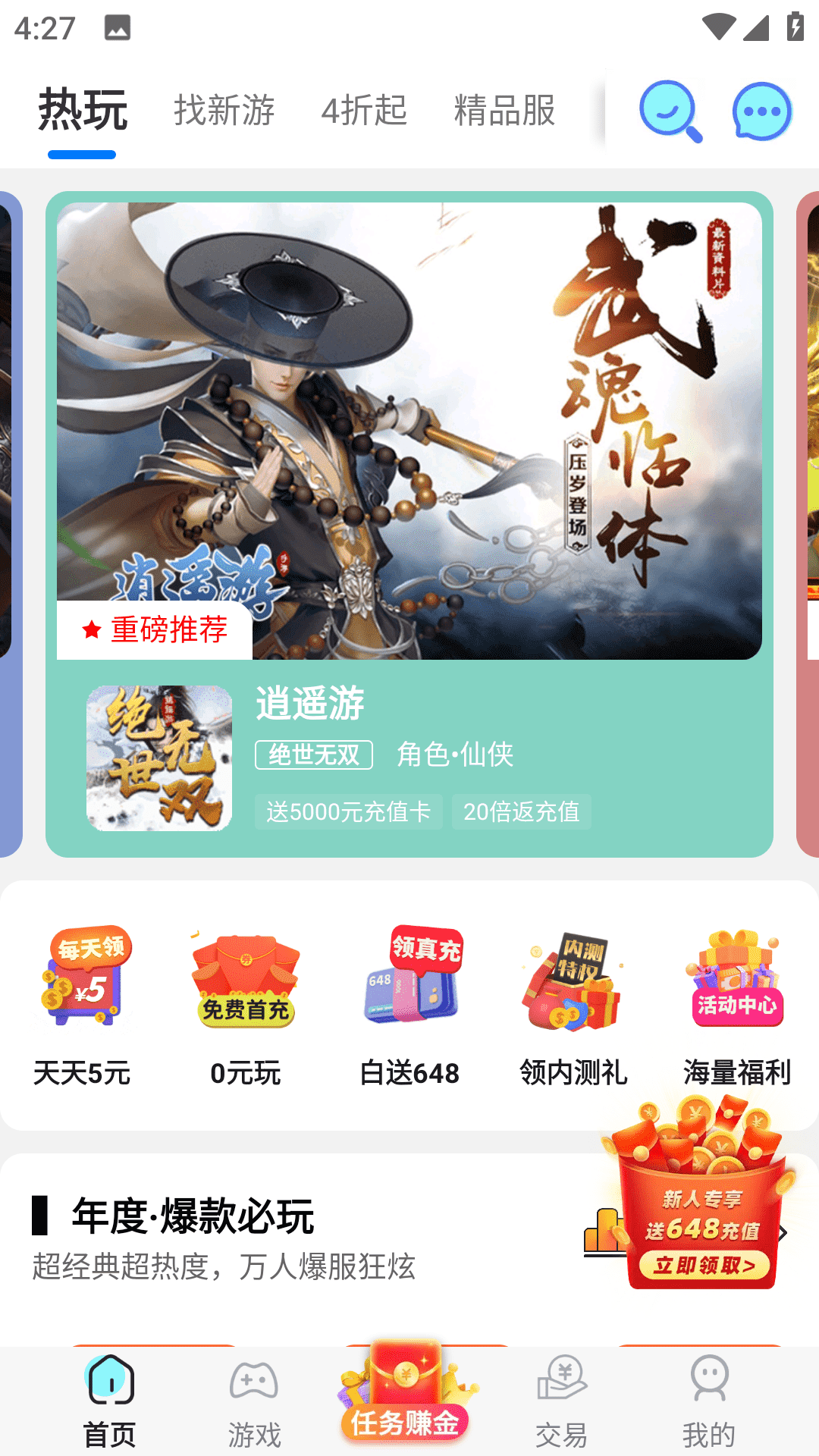Open 海量福利 activity center
The height and width of the screenshot is (1456, 819).
pos(736,1005)
